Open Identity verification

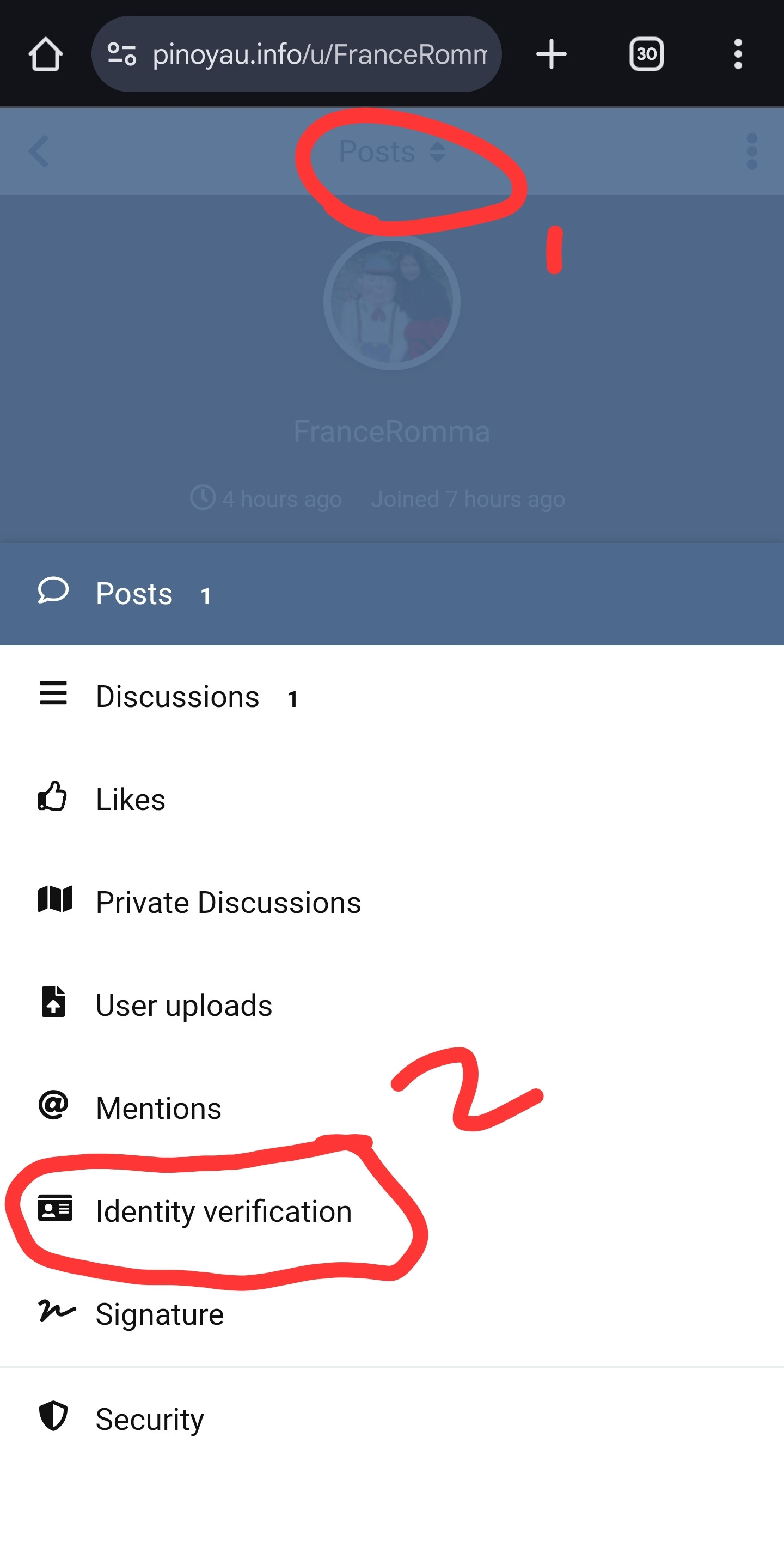click(223, 1211)
